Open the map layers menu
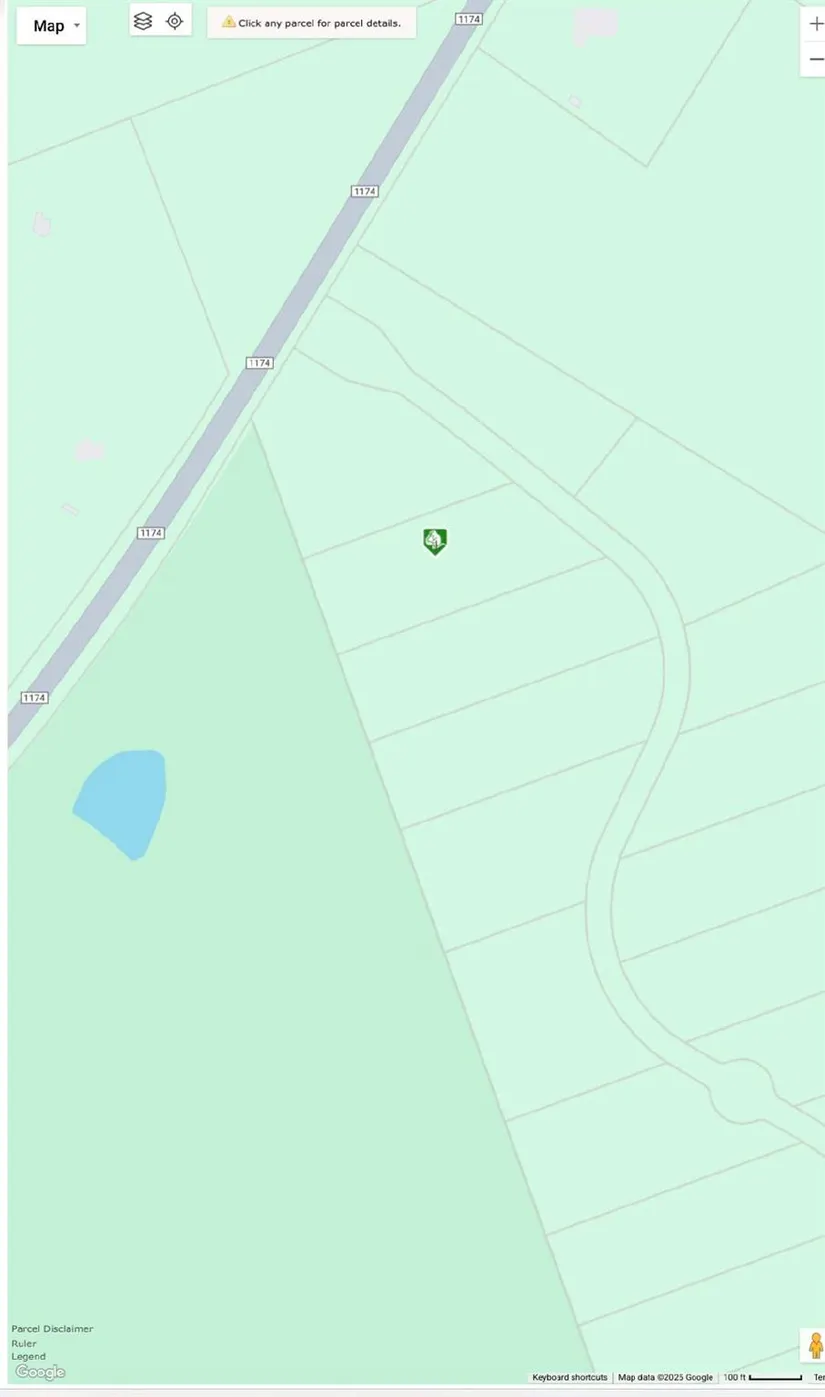The image size is (825, 1397). (x=143, y=21)
